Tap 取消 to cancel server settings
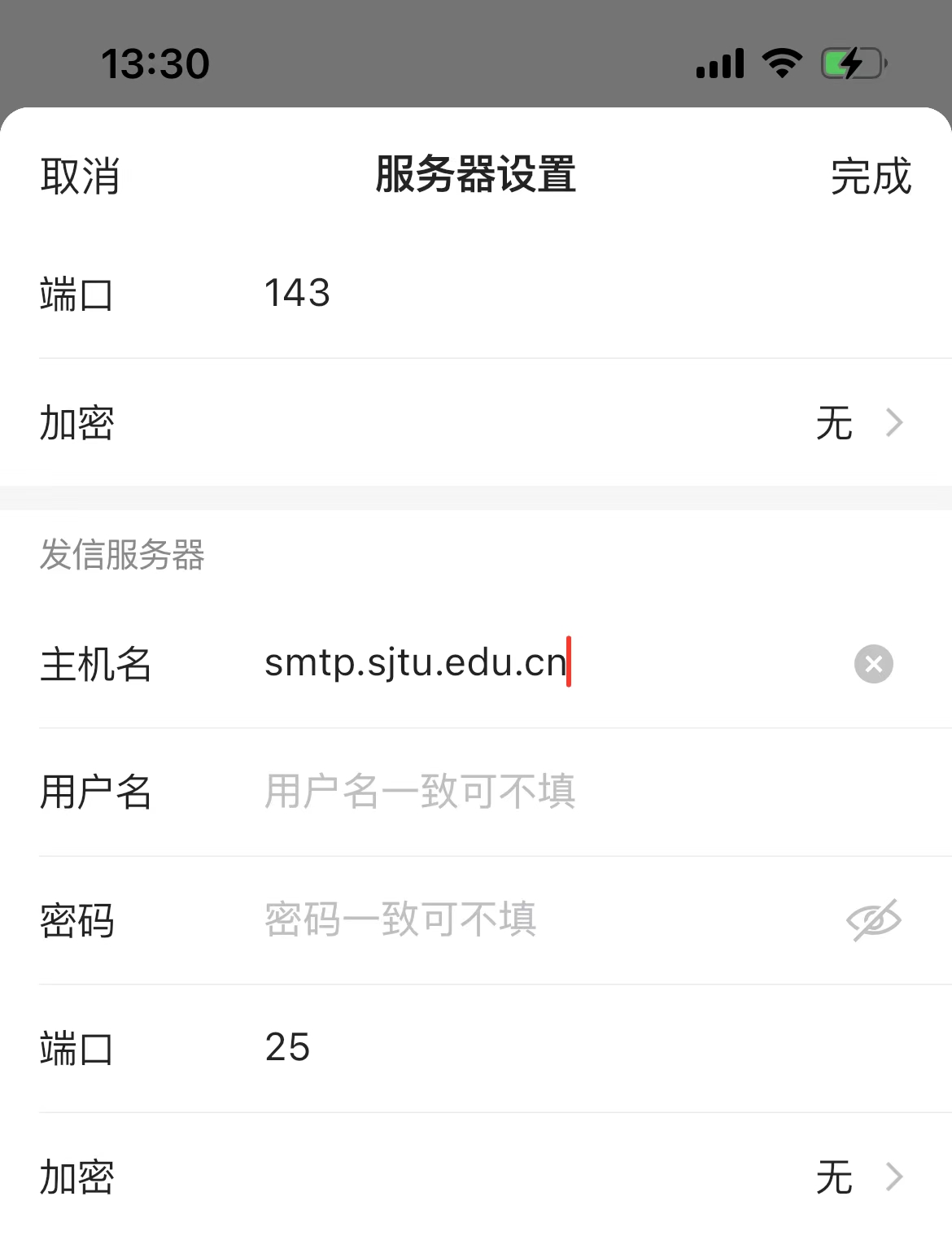 point(80,176)
